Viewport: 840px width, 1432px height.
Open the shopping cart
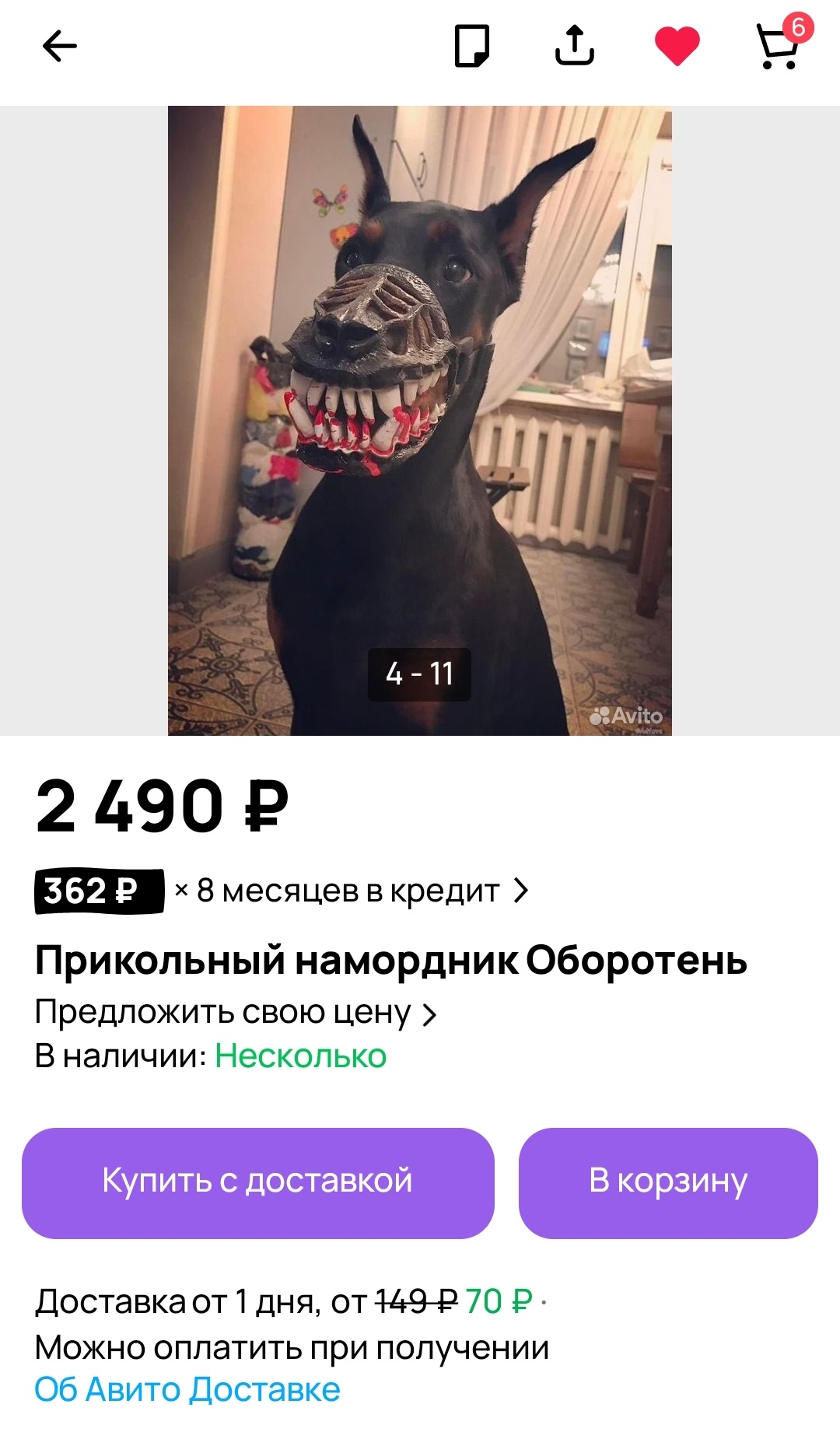779,47
